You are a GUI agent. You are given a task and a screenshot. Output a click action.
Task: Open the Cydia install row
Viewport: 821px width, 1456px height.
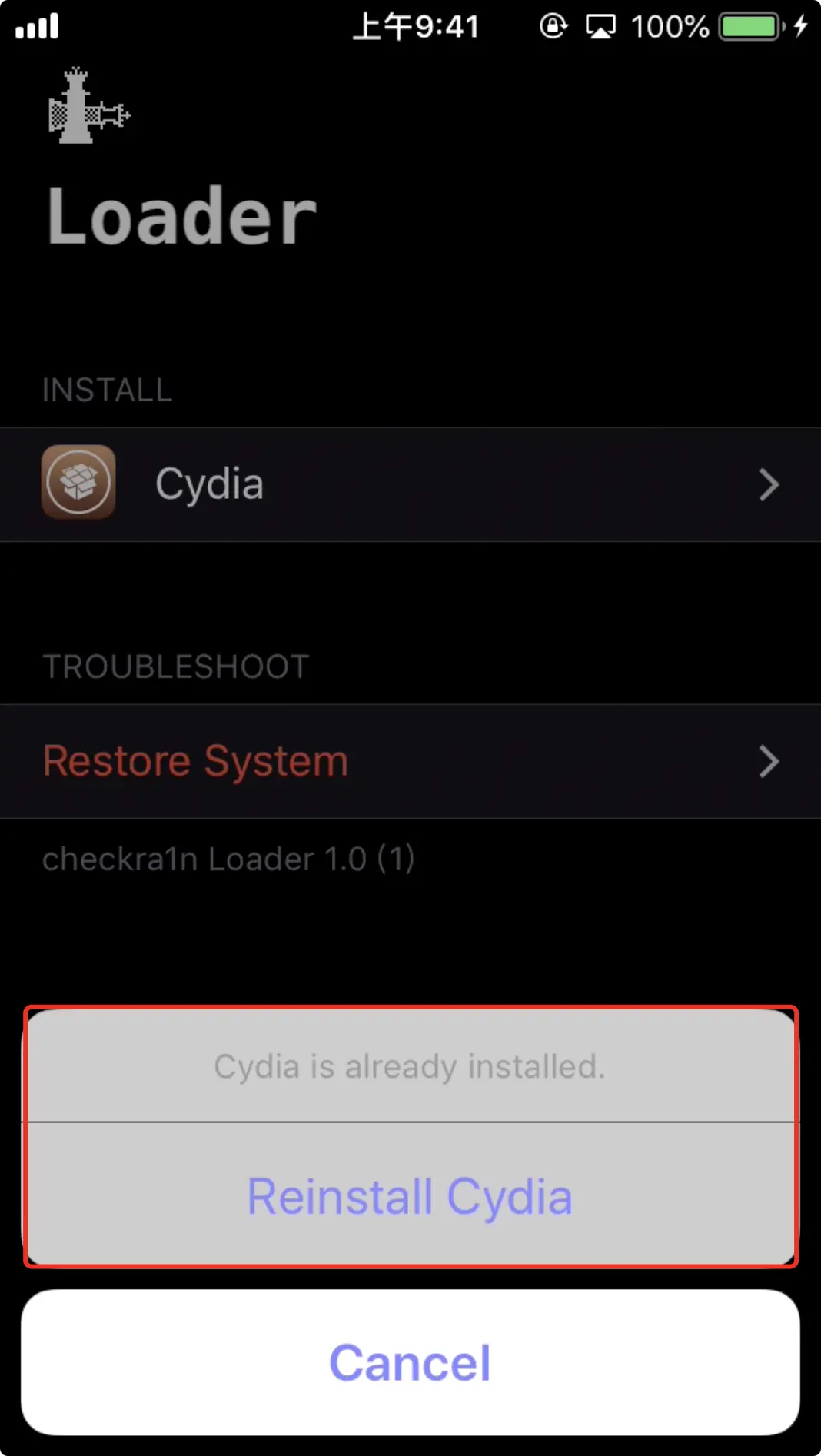[410, 484]
